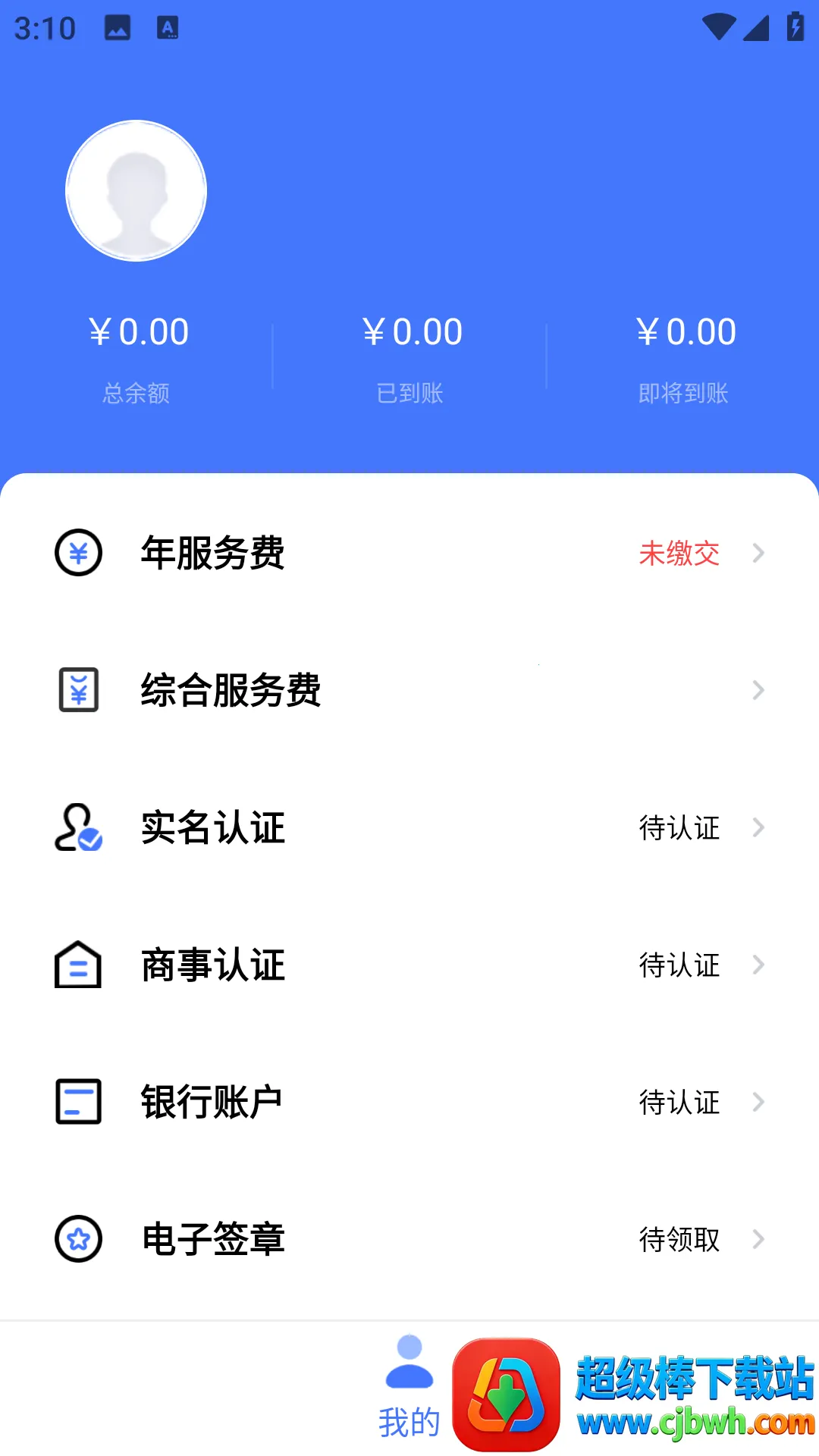819x1456 pixels.
Task: Click the 商事认证 house icon
Action: click(x=77, y=965)
